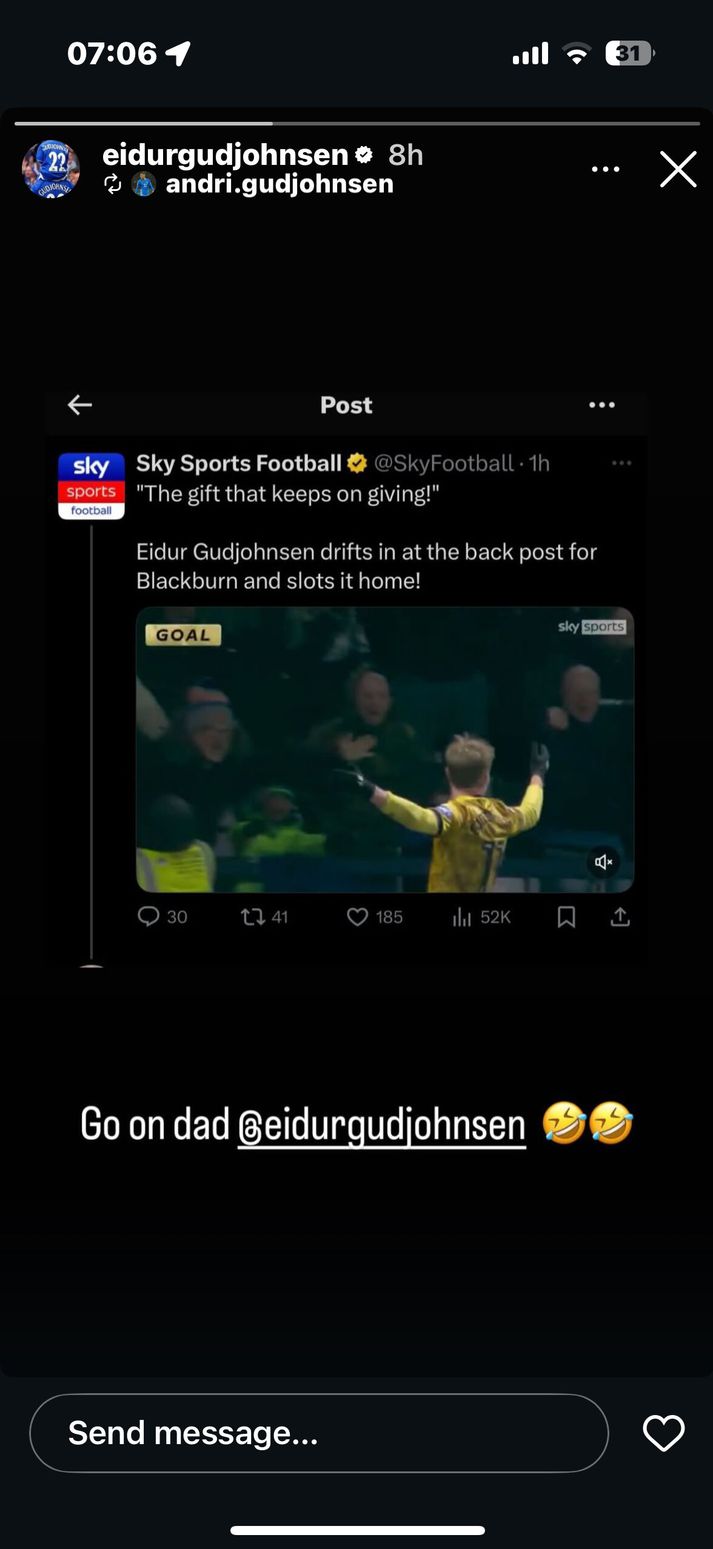Tap the @eidurgudjohnsen mention in the story

381,1125
